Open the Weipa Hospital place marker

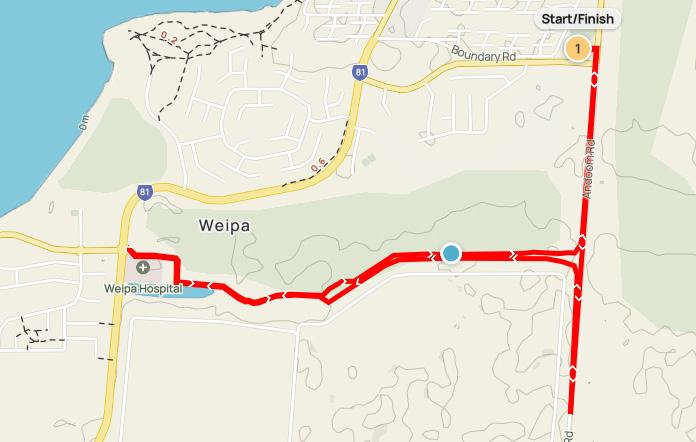point(143,268)
